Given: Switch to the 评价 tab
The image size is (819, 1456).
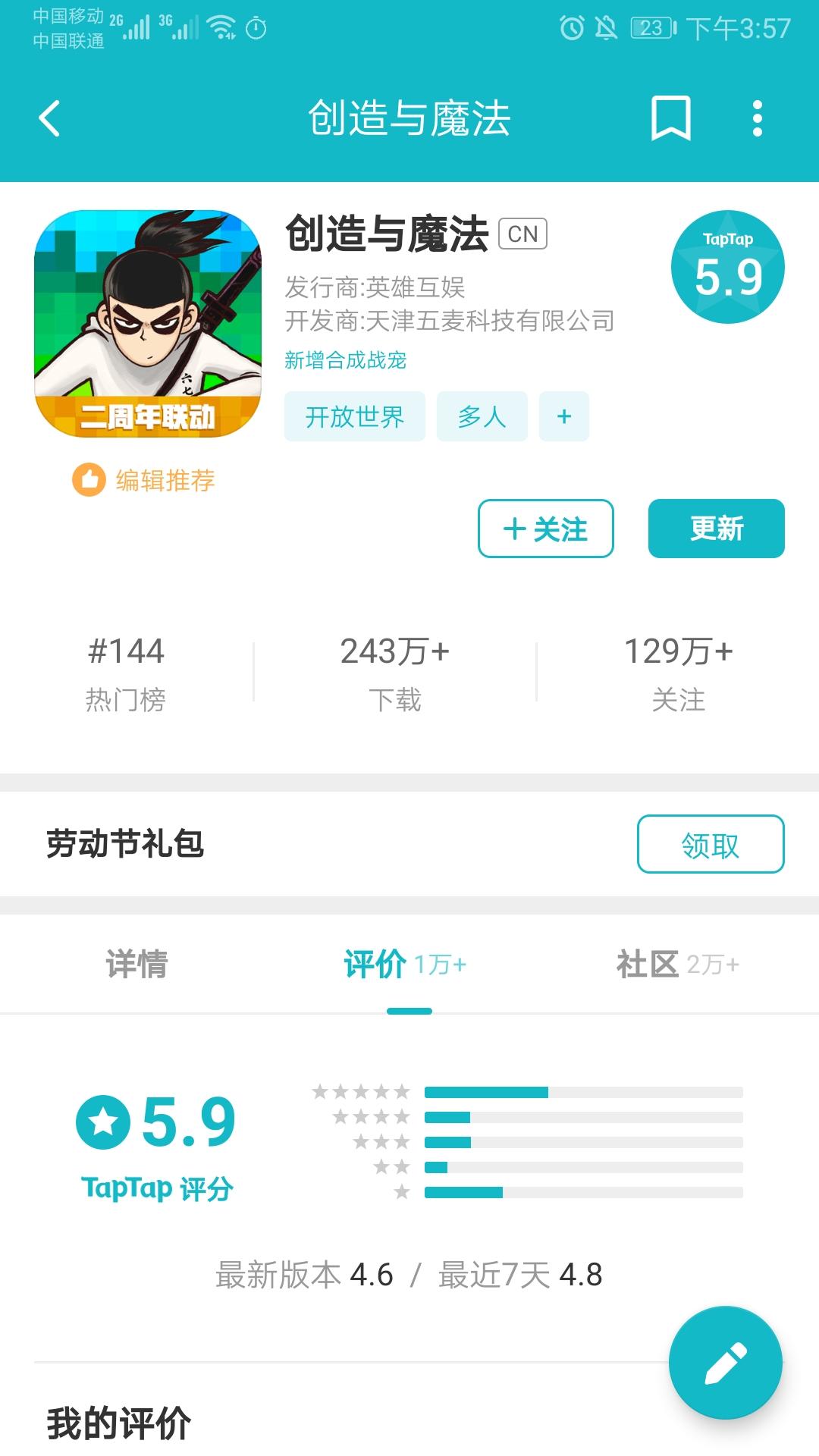Looking at the screenshot, I should pyautogui.click(x=404, y=965).
